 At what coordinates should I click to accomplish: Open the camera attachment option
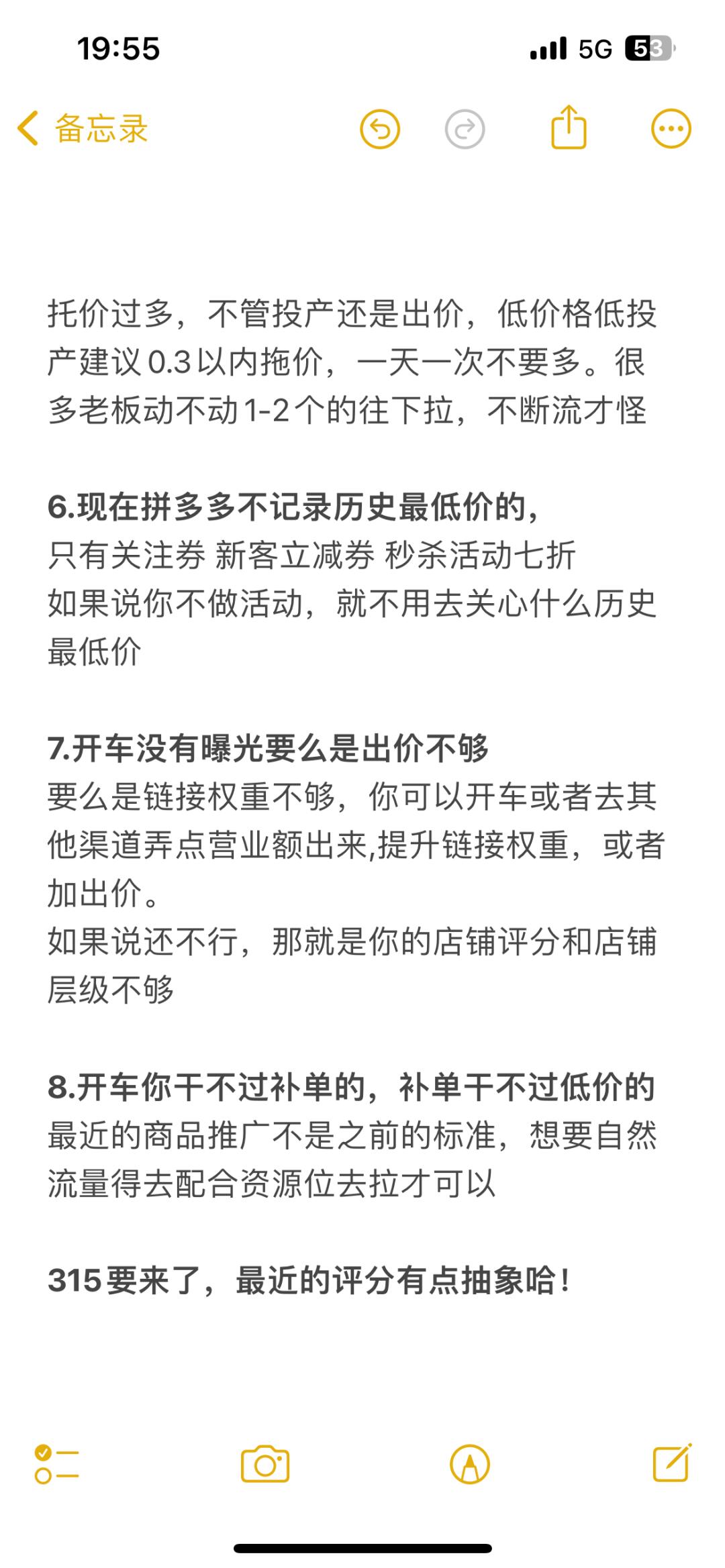point(265,1464)
